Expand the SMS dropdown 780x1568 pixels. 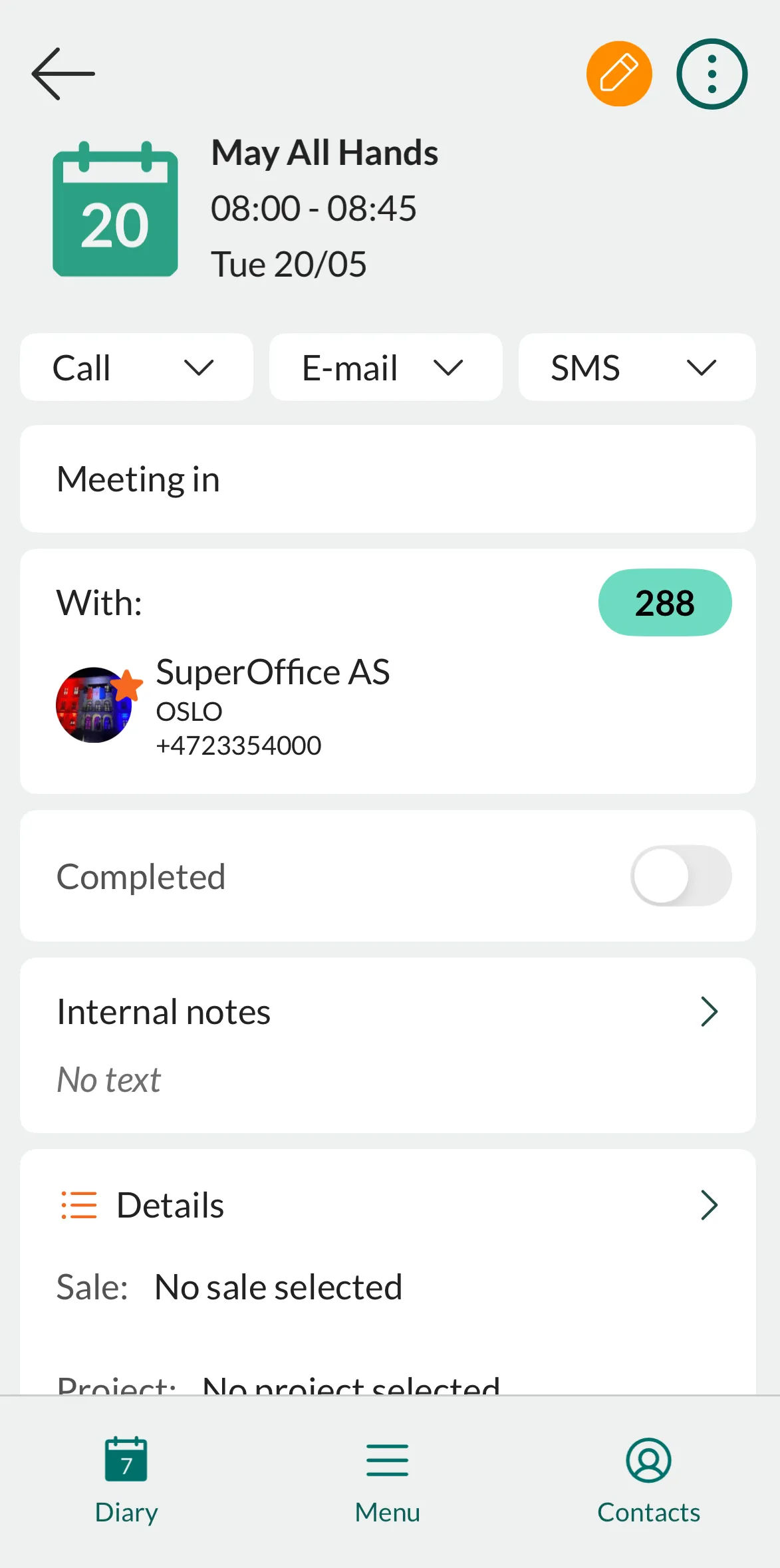636,368
